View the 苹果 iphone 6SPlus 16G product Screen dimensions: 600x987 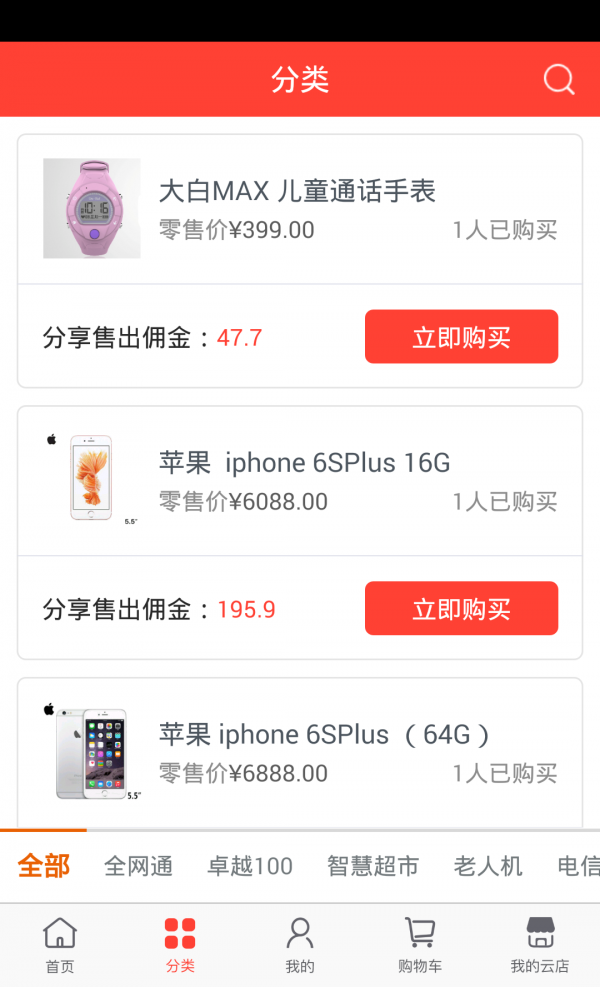point(304,463)
